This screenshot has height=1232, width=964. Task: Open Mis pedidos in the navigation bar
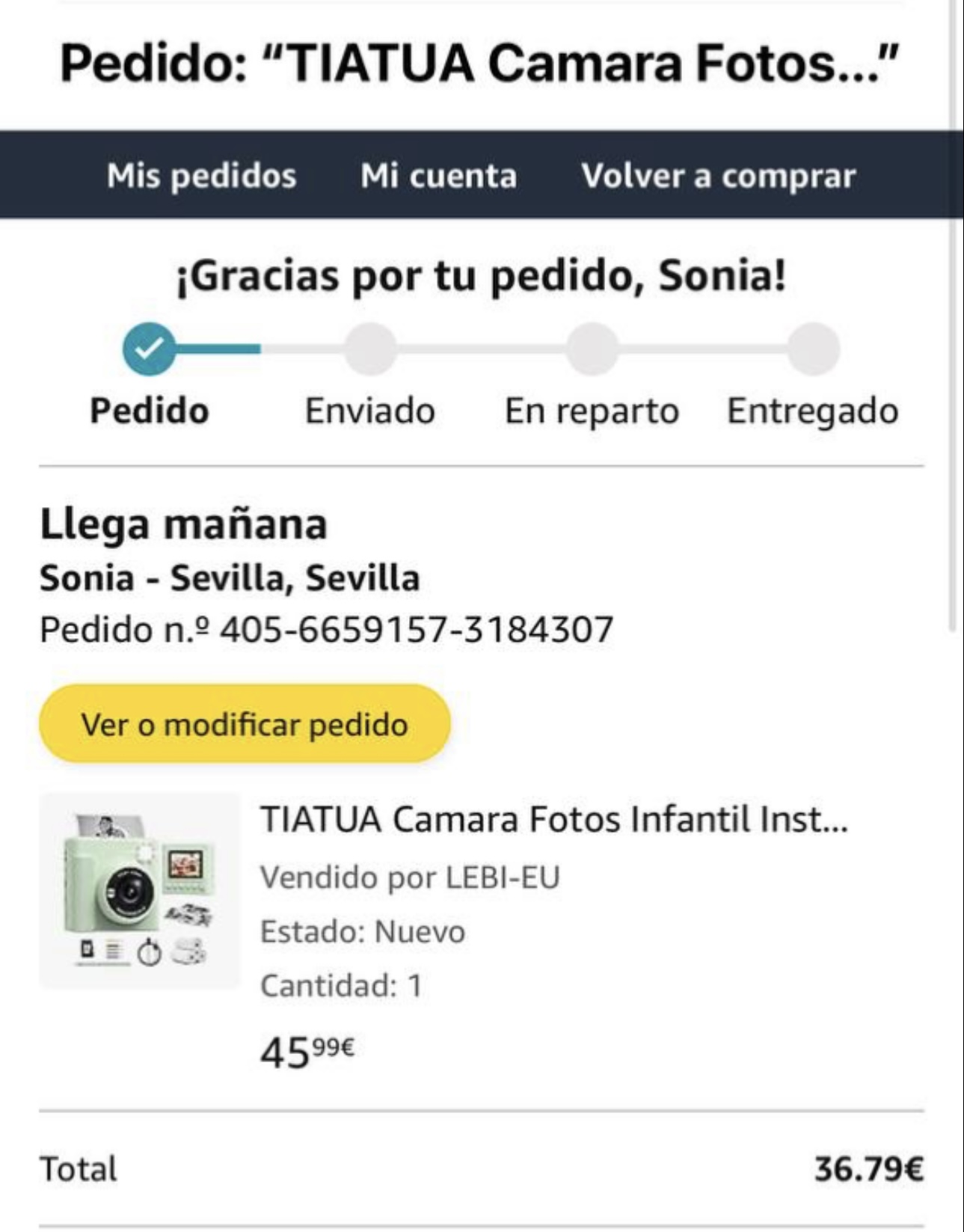pyautogui.click(x=201, y=176)
